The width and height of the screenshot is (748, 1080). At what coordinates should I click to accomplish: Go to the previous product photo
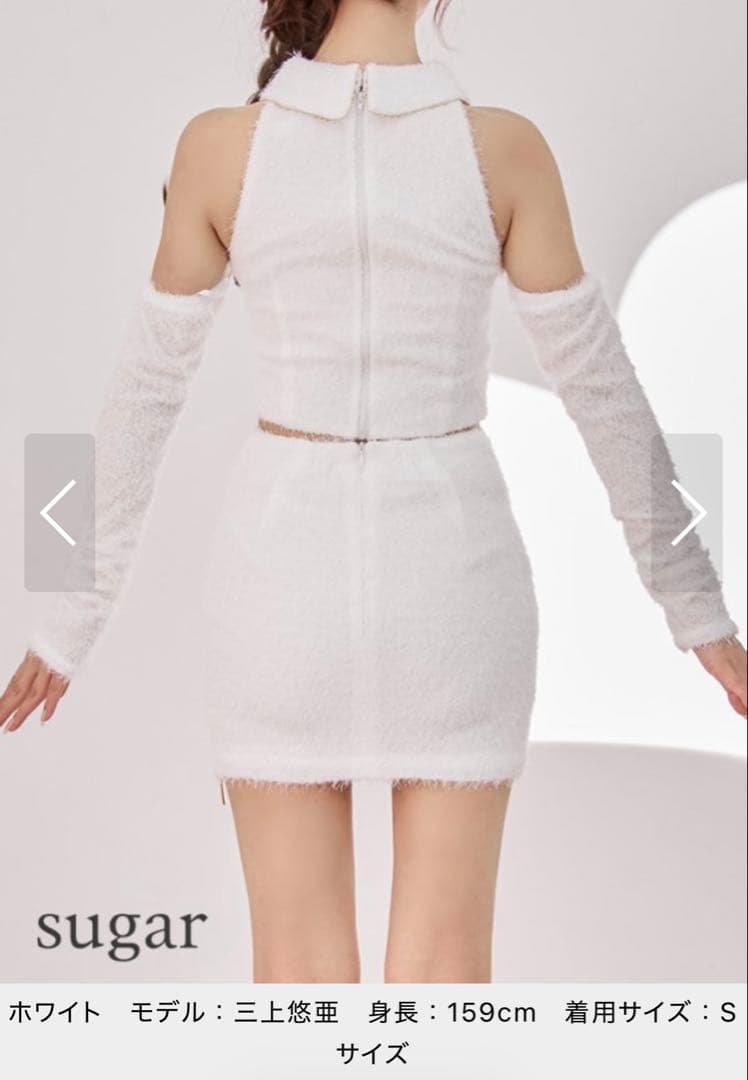point(59,512)
